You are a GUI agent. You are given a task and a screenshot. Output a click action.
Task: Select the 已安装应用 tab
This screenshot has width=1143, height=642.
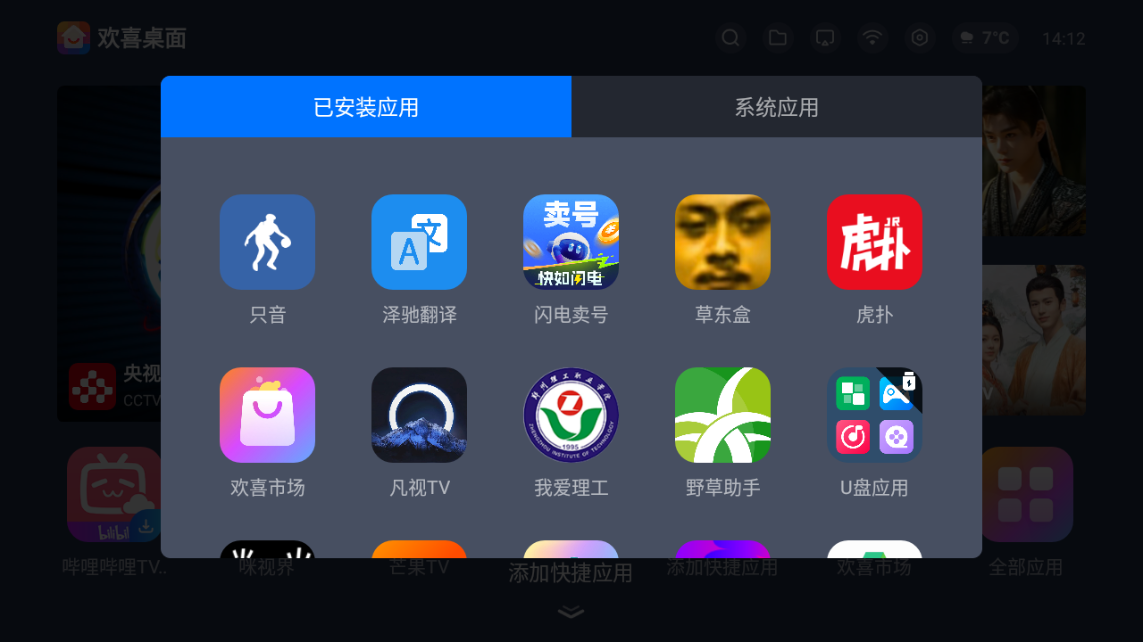pyautogui.click(x=366, y=107)
